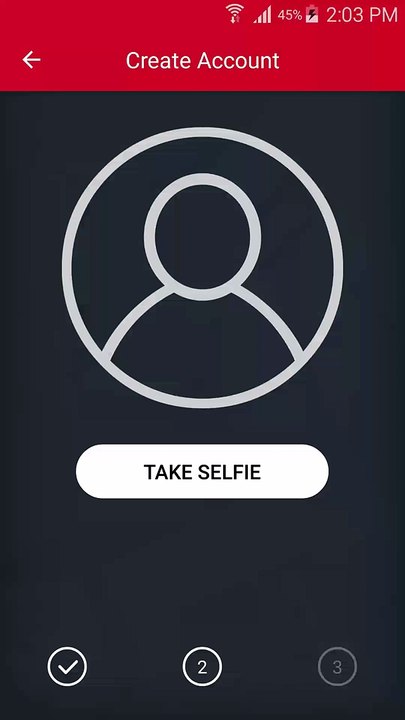This screenshot has height=720, width=405.
Task: Go back from Create Account
Action: point(31,60)
